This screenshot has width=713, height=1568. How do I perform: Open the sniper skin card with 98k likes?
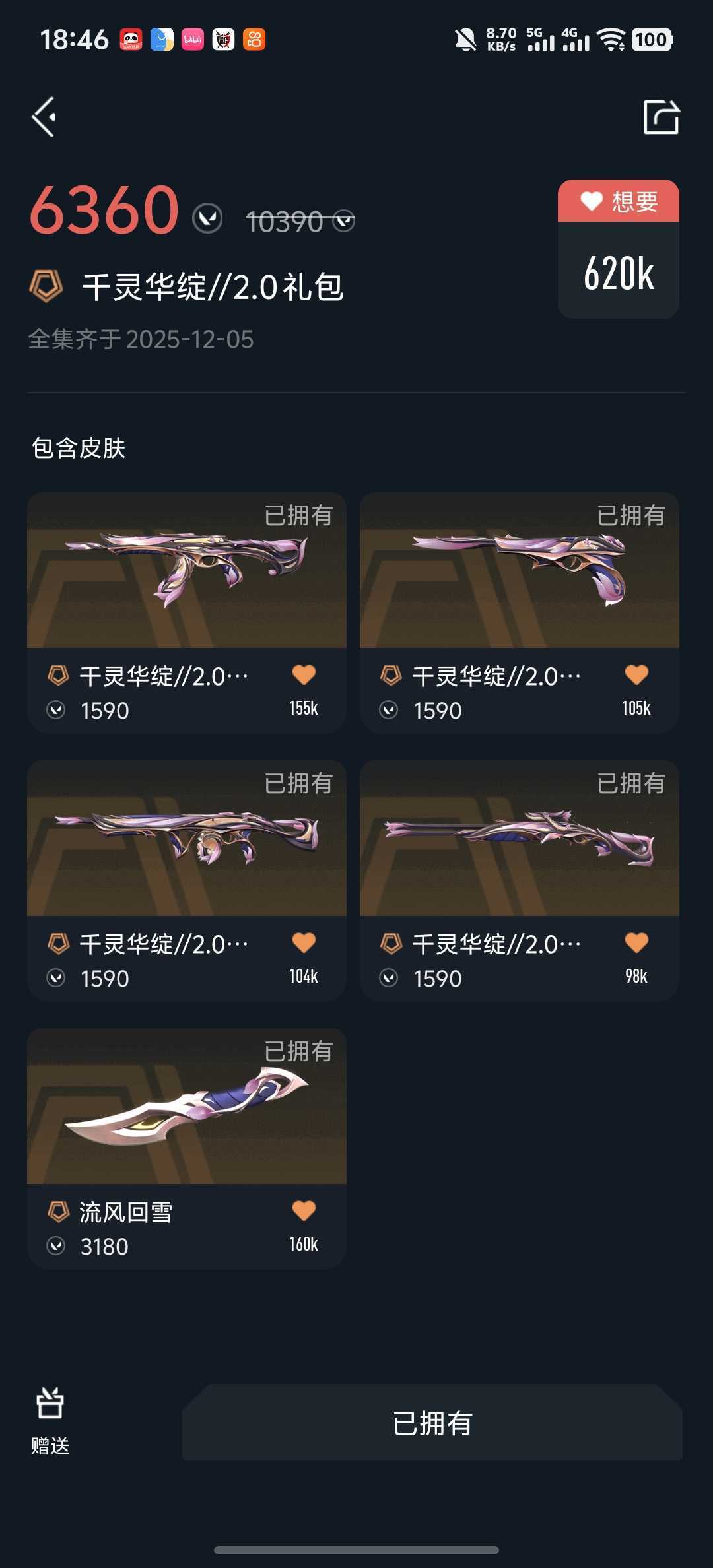pyautogui.click(x=520, y=880)
